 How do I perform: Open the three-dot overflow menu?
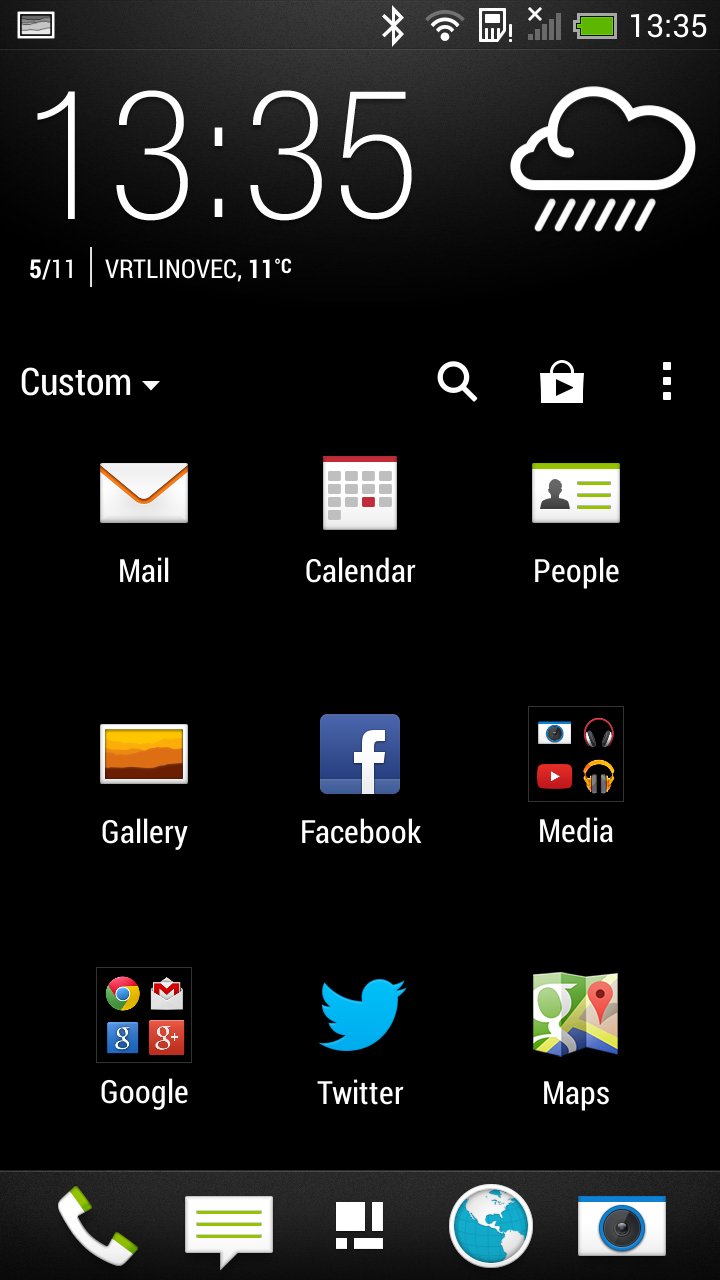coord(667,382)
